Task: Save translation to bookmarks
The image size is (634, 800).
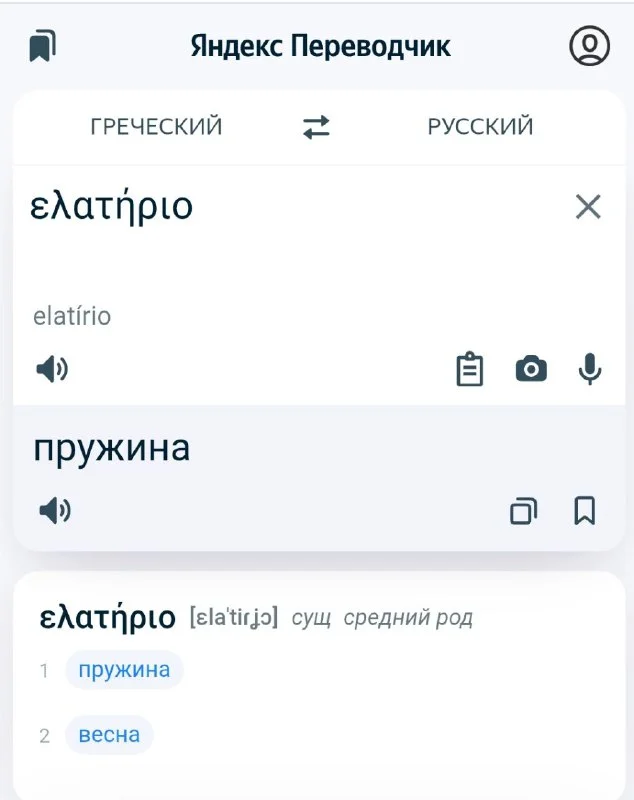Action: [x=585, y=512]
